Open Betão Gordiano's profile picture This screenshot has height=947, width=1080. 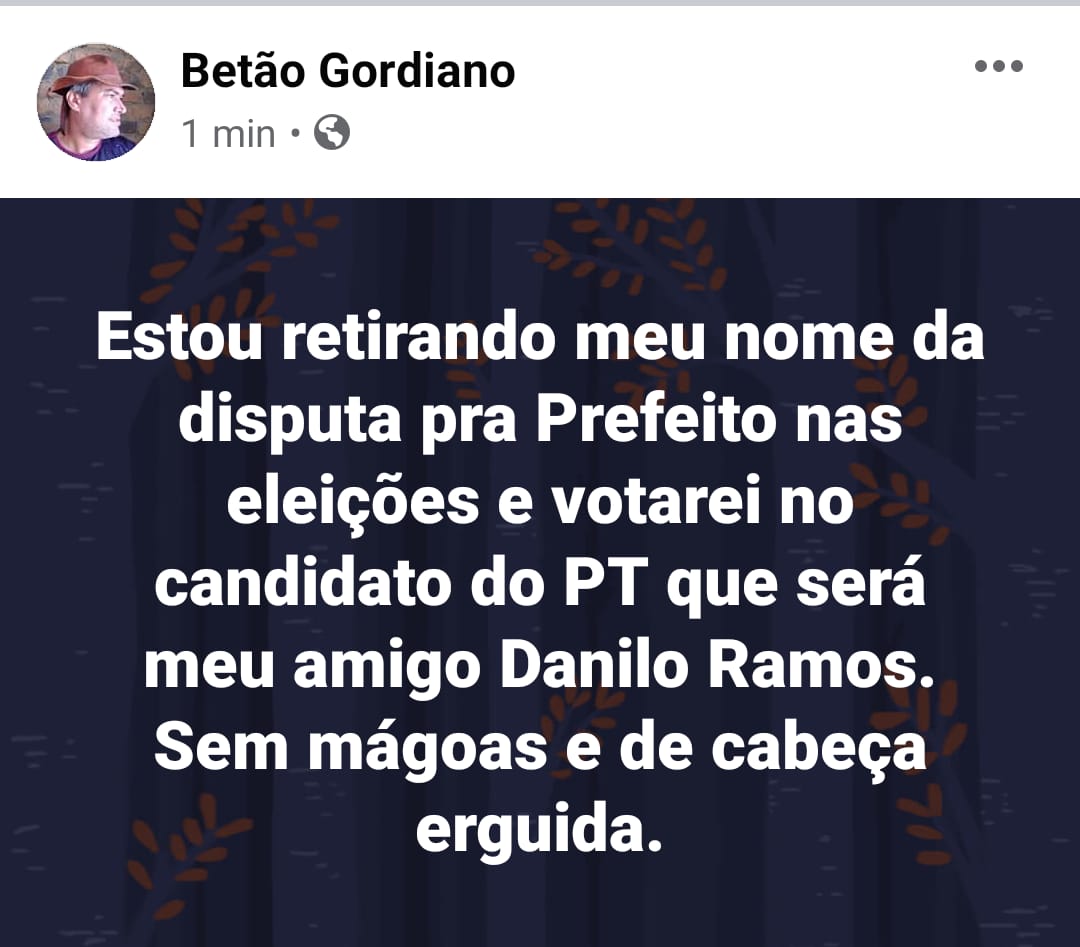click(96, 102)
